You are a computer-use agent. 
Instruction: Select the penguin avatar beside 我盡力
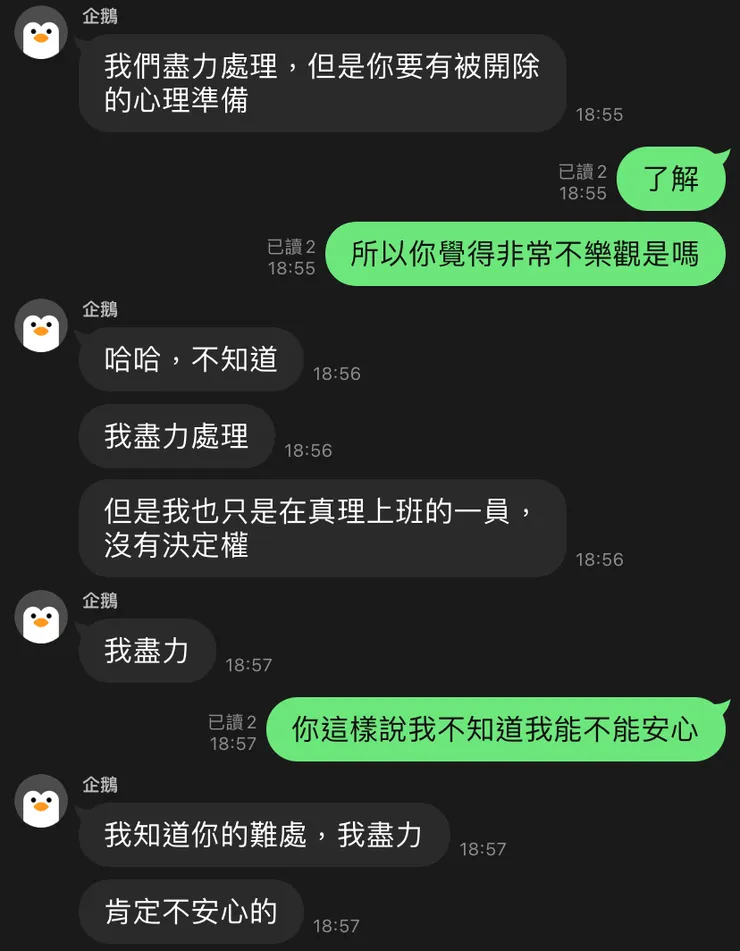click(x=40, y=619)
